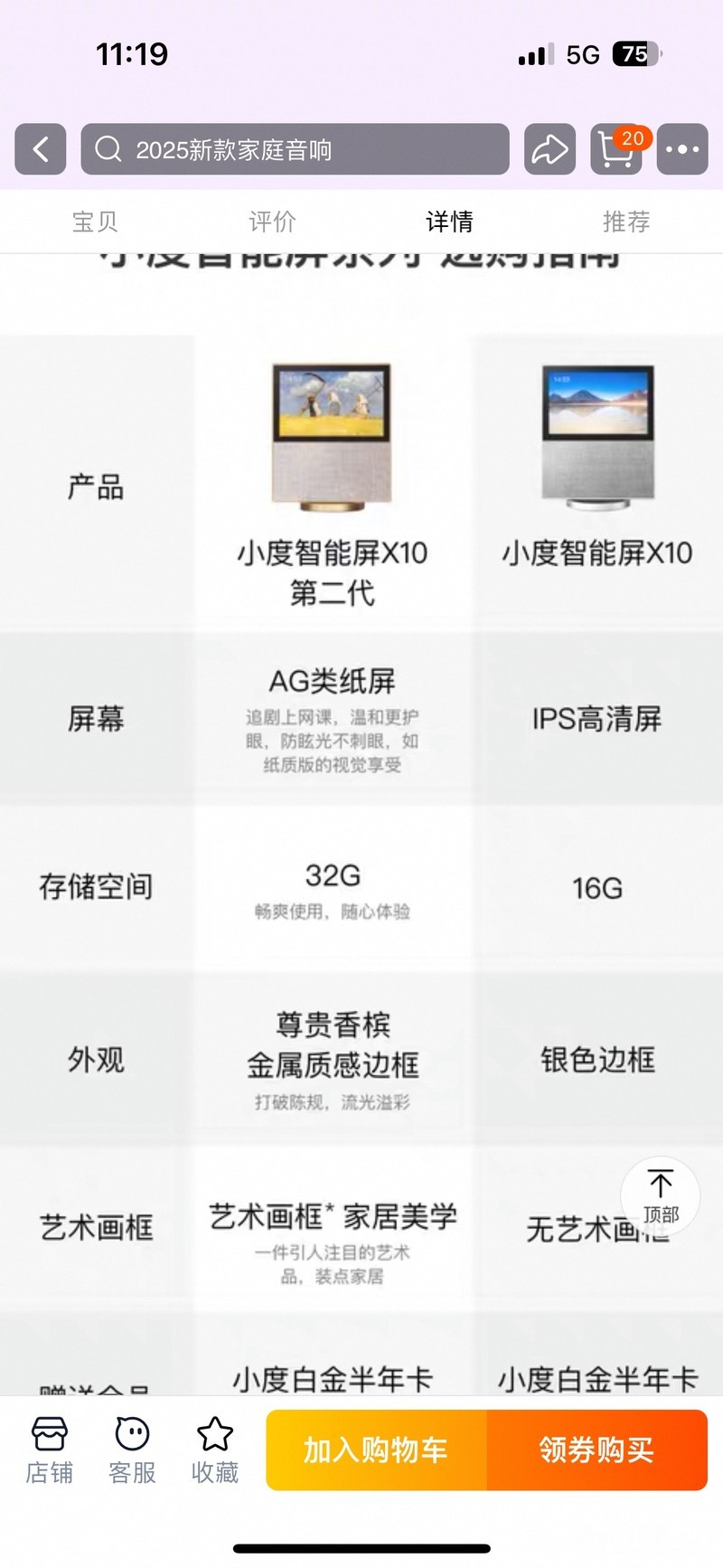Open the shopping cart
723x1568 pixels.
click(616, 149)
